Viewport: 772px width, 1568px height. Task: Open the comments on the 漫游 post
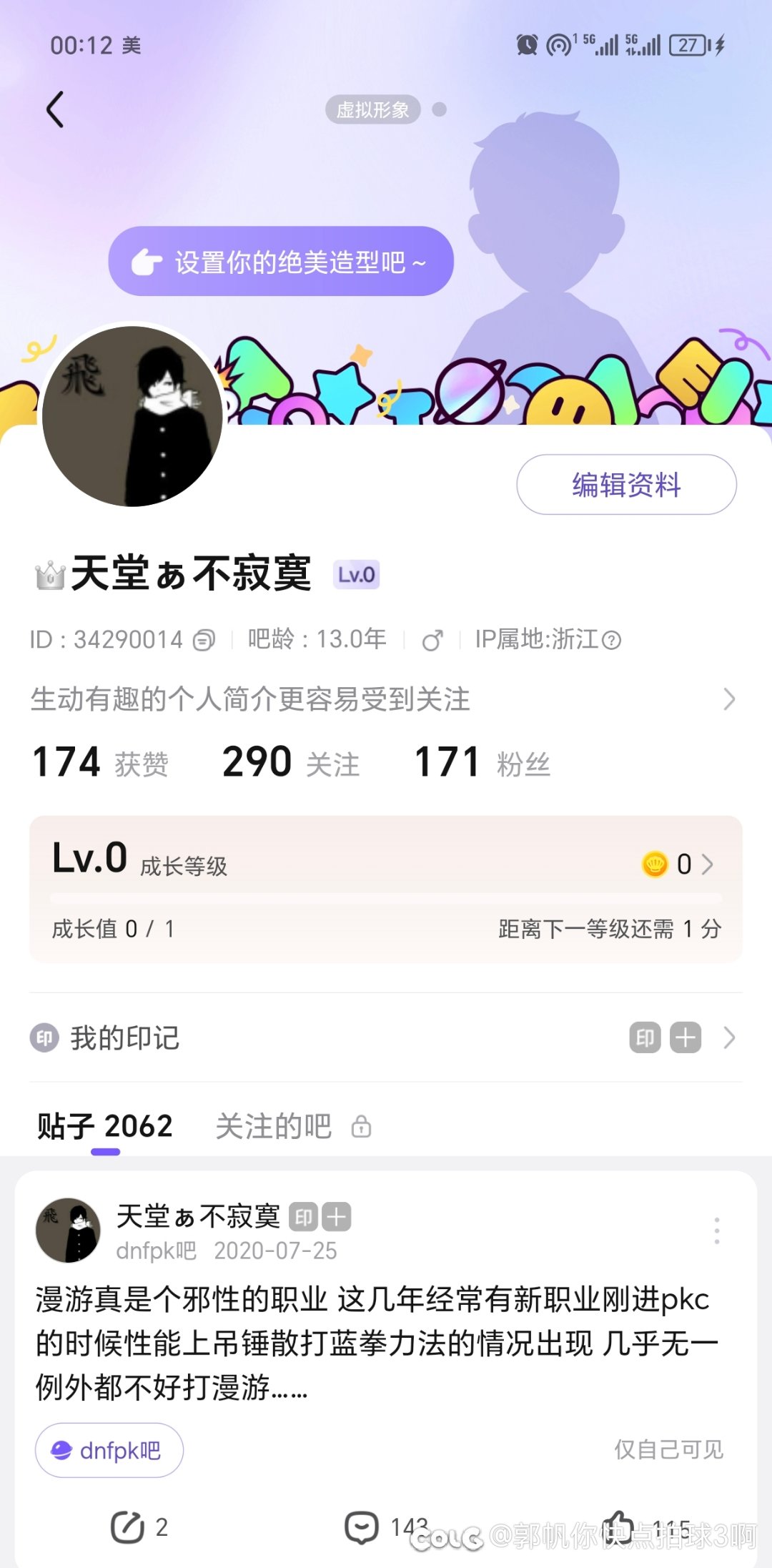pyautogui.click(x=386, y=1527)
